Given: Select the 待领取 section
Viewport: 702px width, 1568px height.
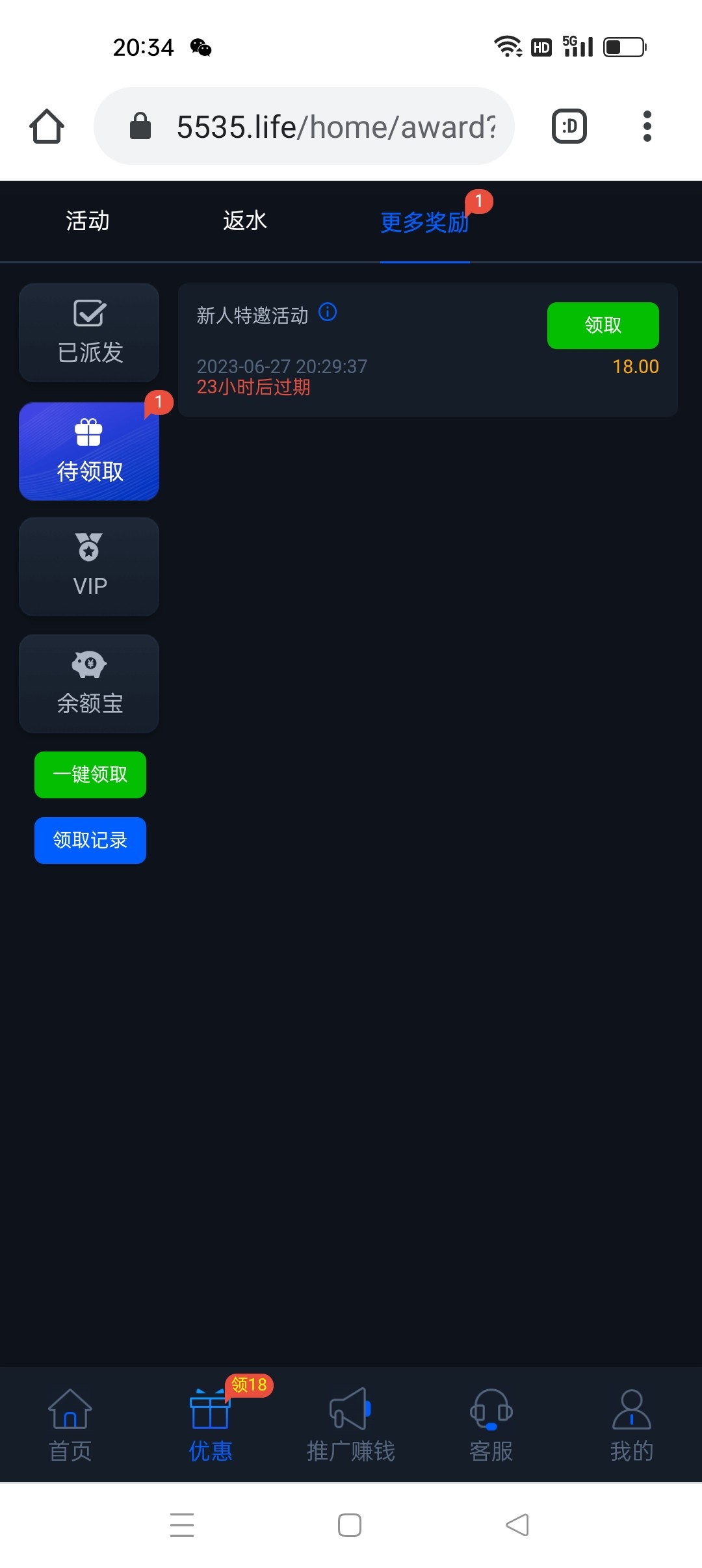Looking at the screenshot, I should pos(89,451).
